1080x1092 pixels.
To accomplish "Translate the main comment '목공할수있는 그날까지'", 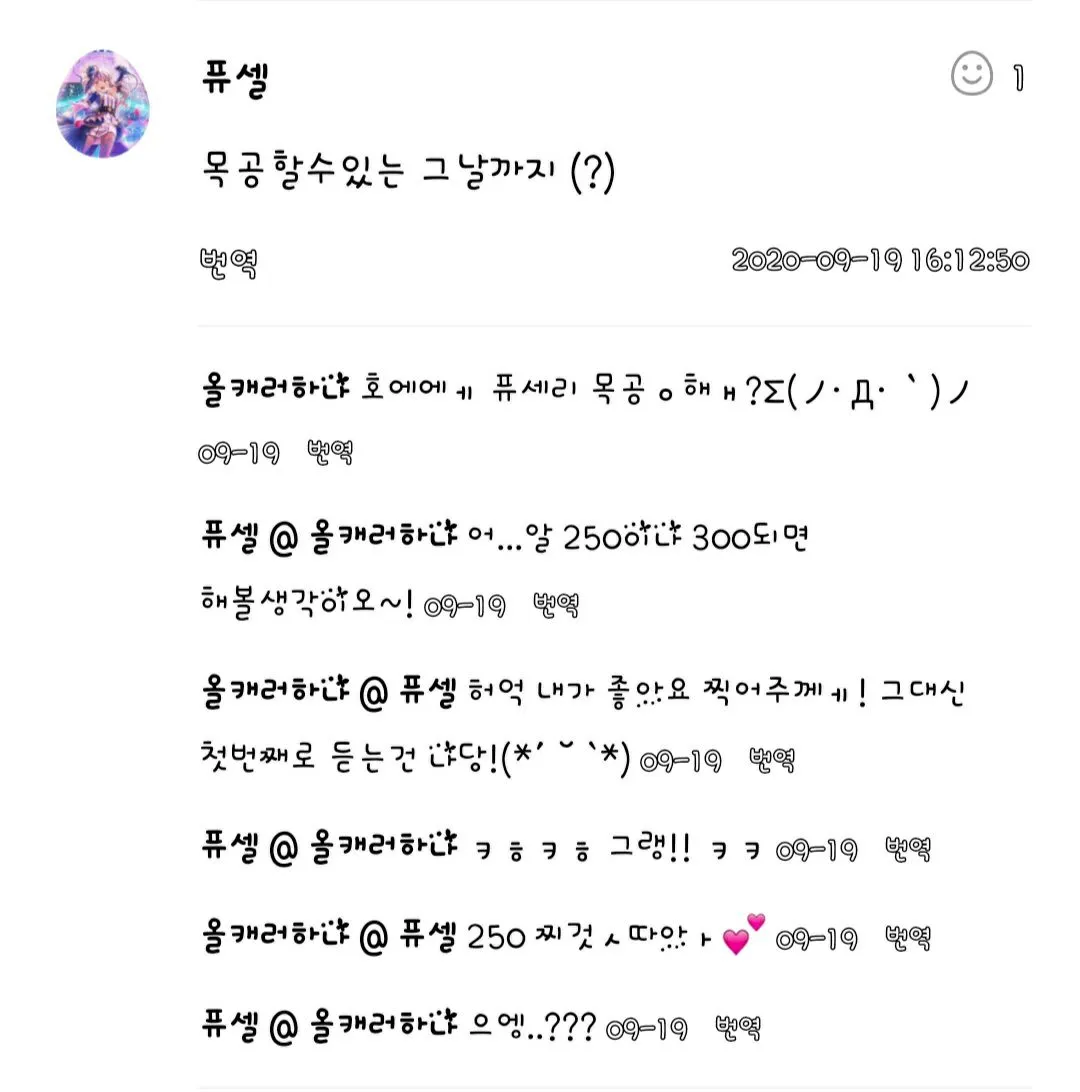I will (228, 263).
